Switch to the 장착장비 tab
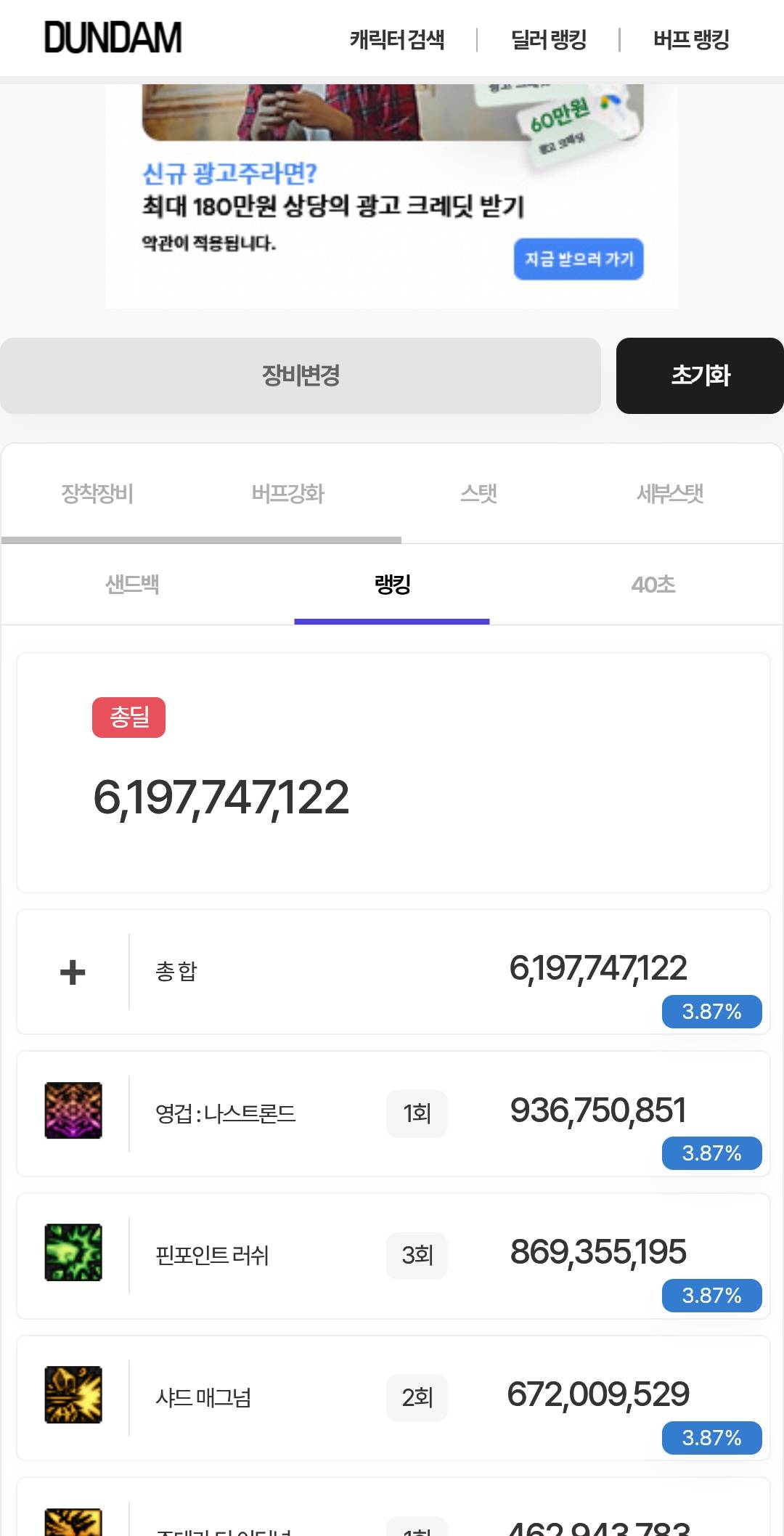 [97, 494]
